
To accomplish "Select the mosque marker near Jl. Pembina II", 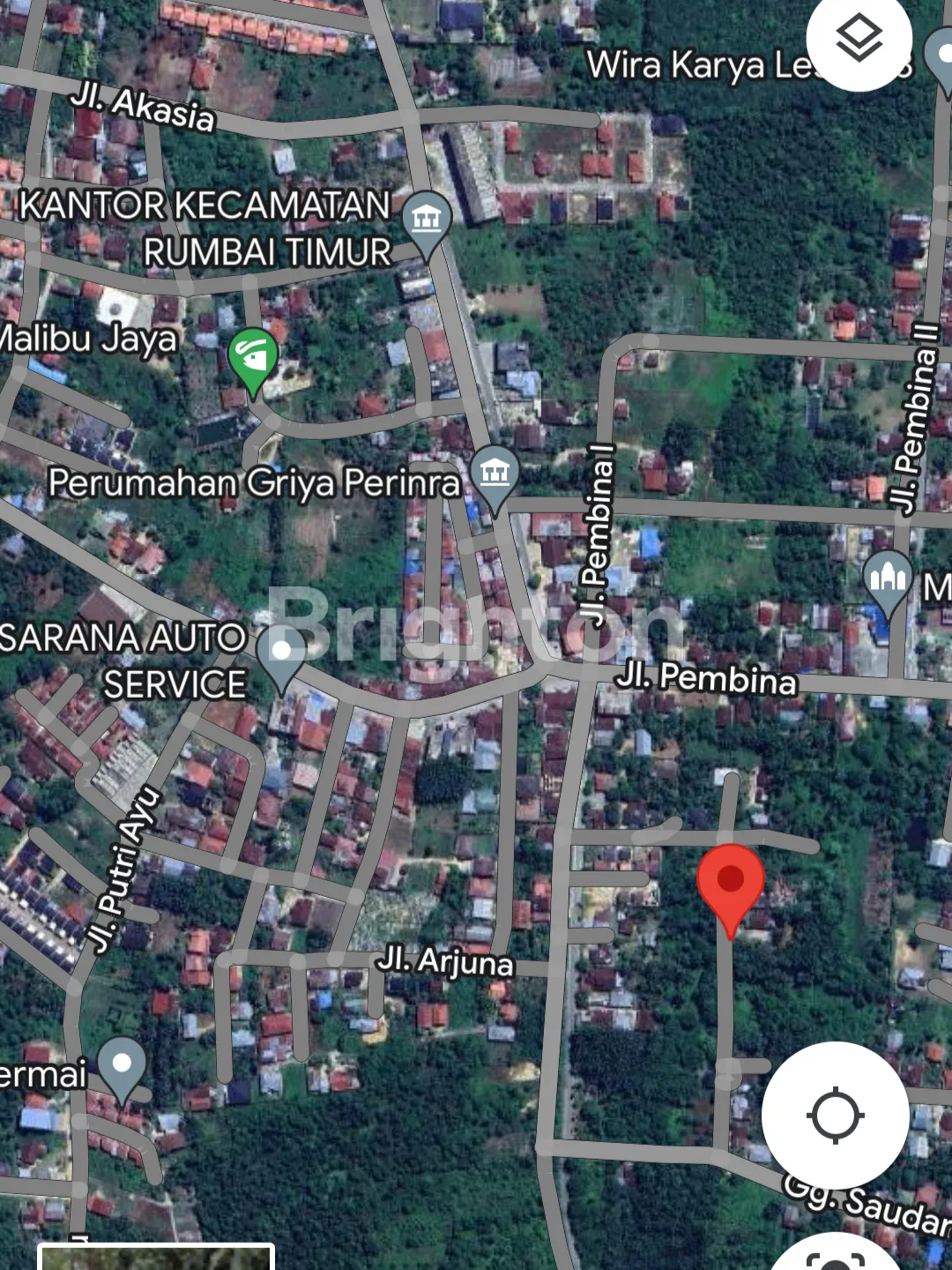I will click(887, 579).
